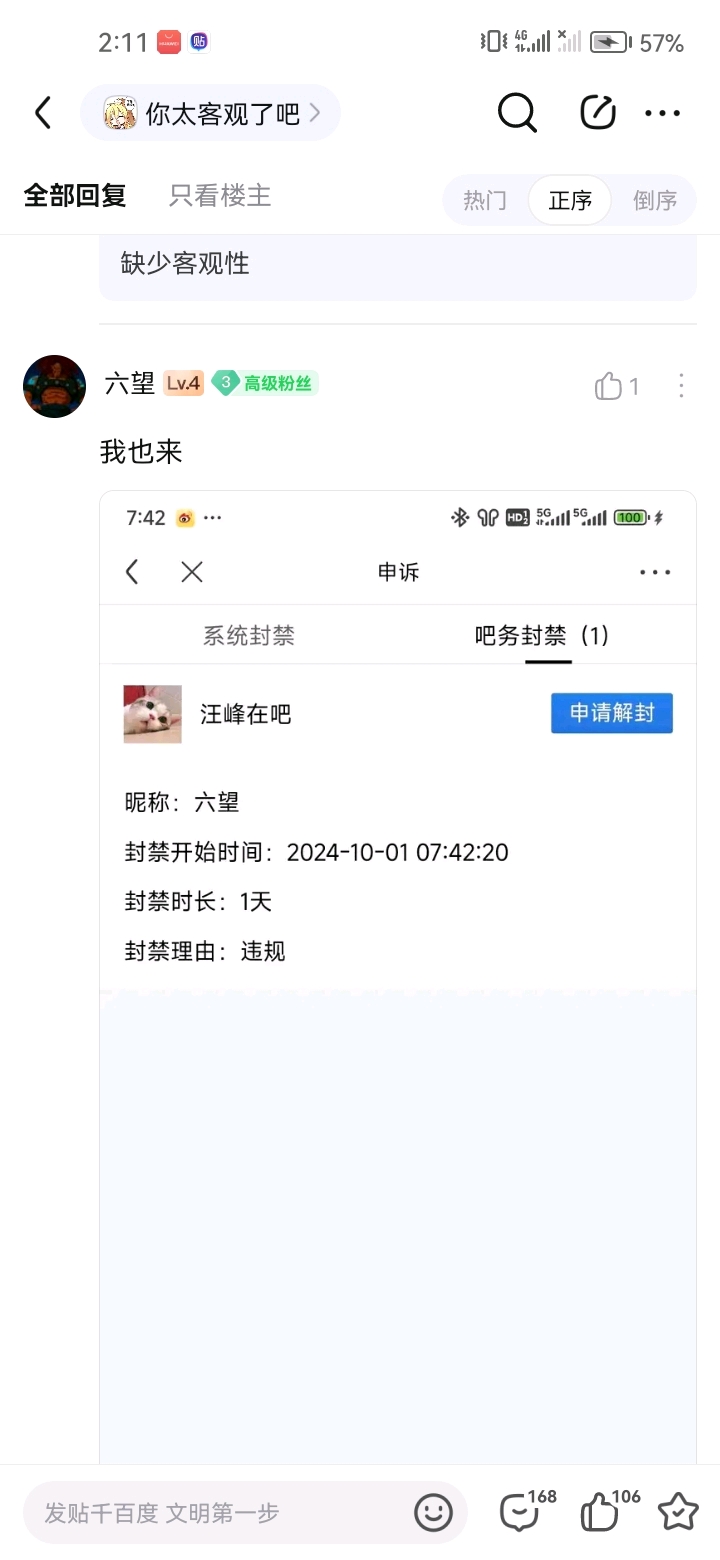This screenshot has width=720, height=1560.
Task: Select 正序 sort order
Action: point(570,200)
